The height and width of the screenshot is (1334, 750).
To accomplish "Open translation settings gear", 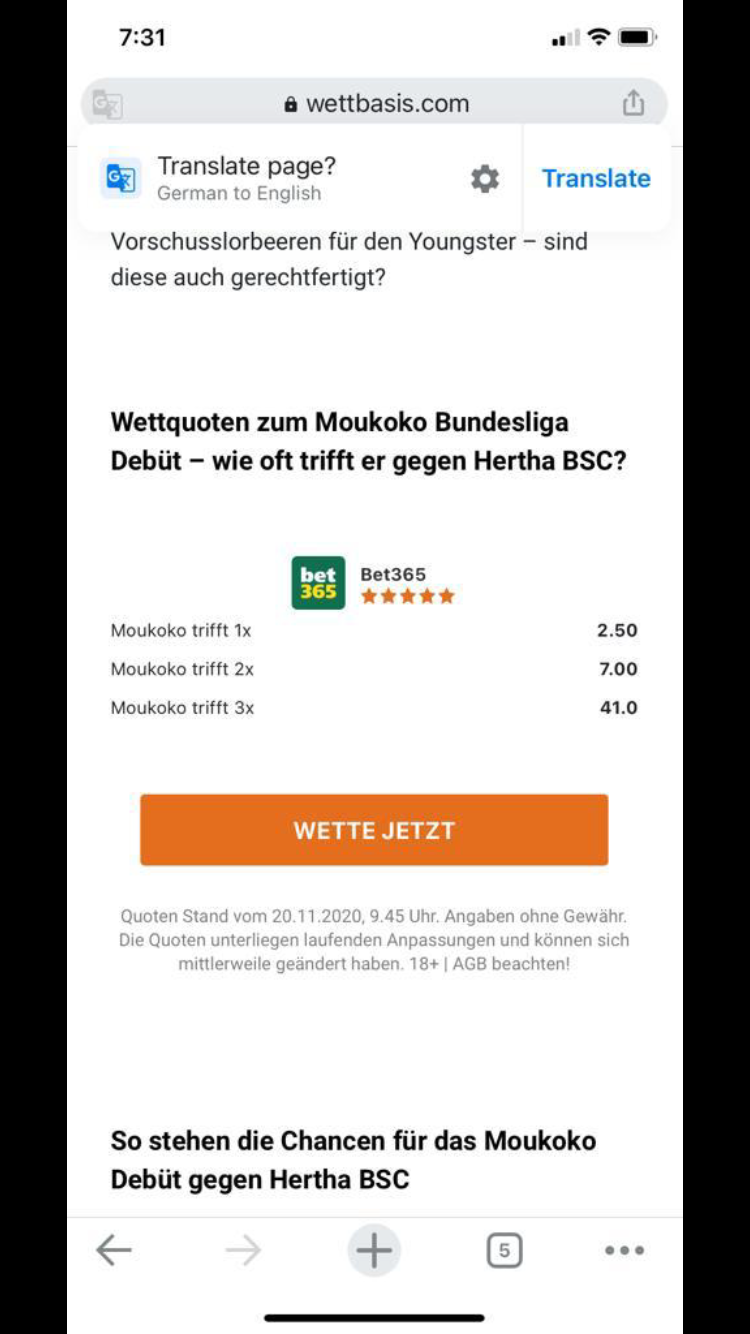I will tap(485, 179).
